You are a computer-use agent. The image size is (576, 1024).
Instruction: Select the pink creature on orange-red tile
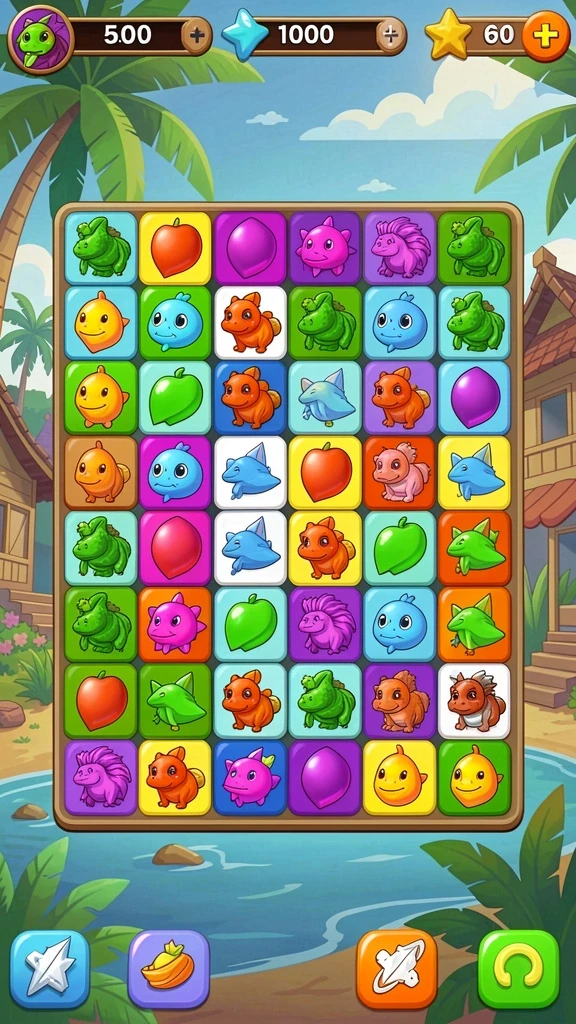[x=400, y=472]
